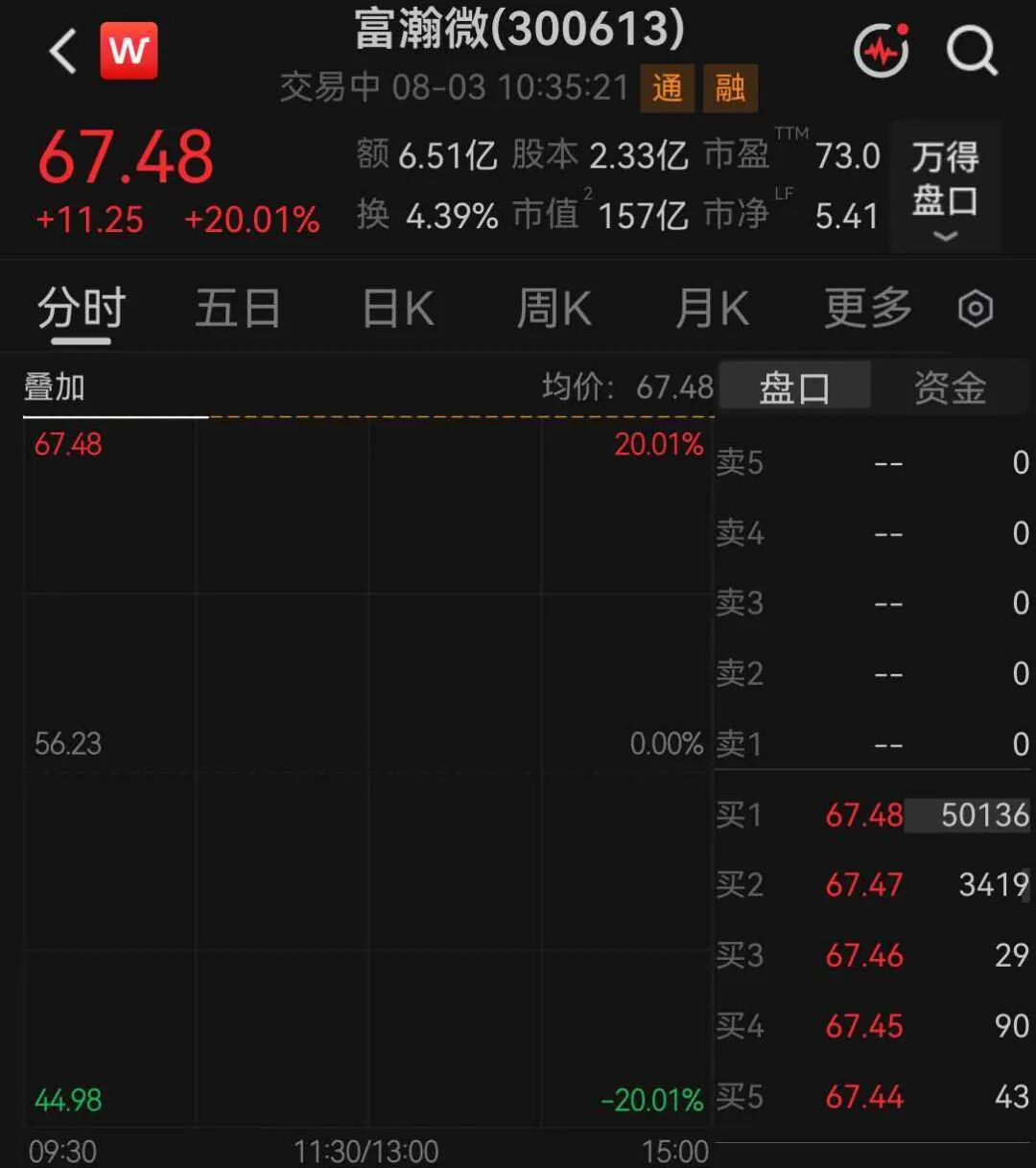Select the 盘口 order book tab
This screenshot has height=1168, width=1036.
(x=794, y=387)
